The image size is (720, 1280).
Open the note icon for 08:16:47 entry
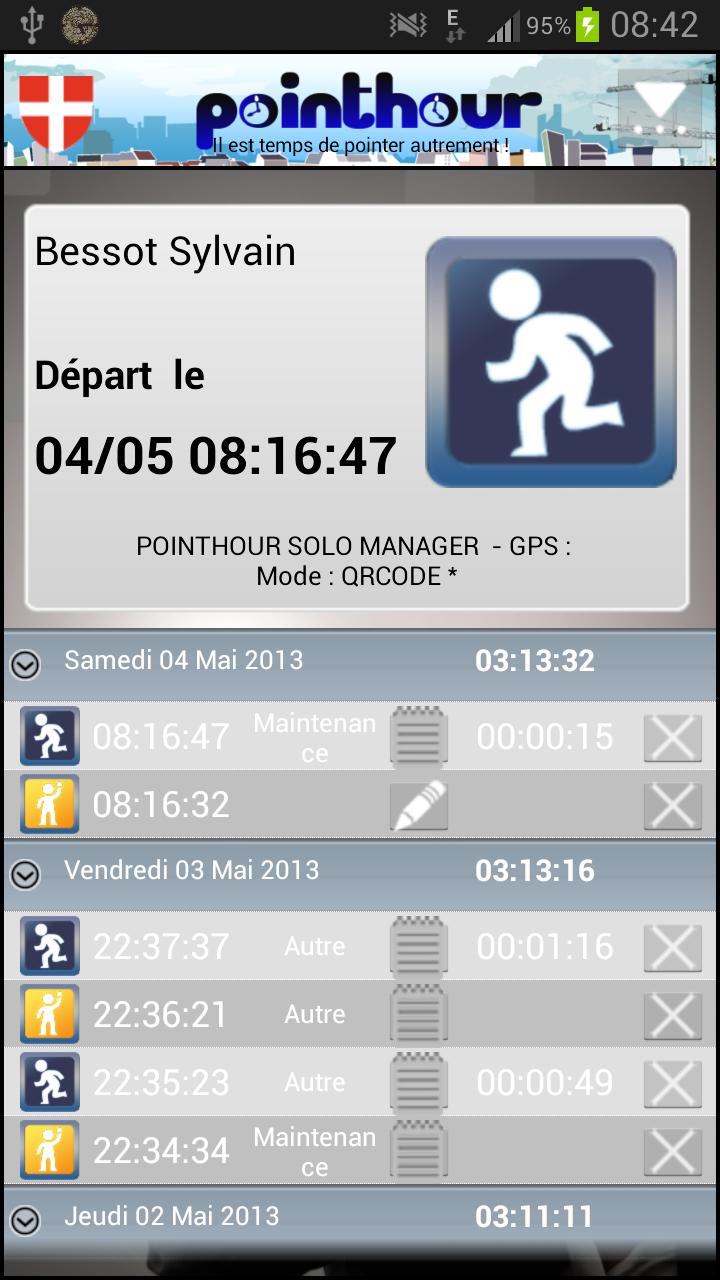click(x=418, y=737)
